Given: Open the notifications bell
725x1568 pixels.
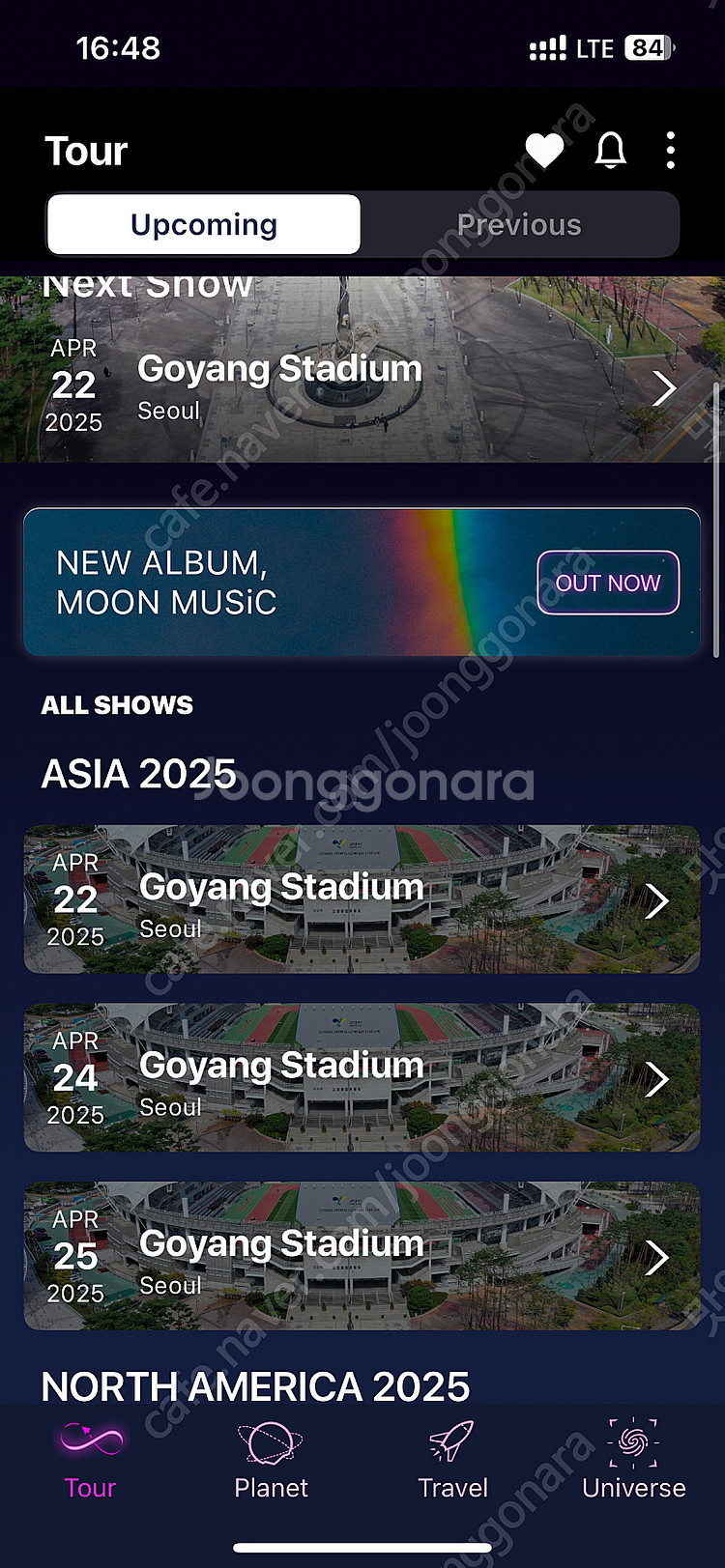Looking at the screenshot, I should [x=610, y=151].
